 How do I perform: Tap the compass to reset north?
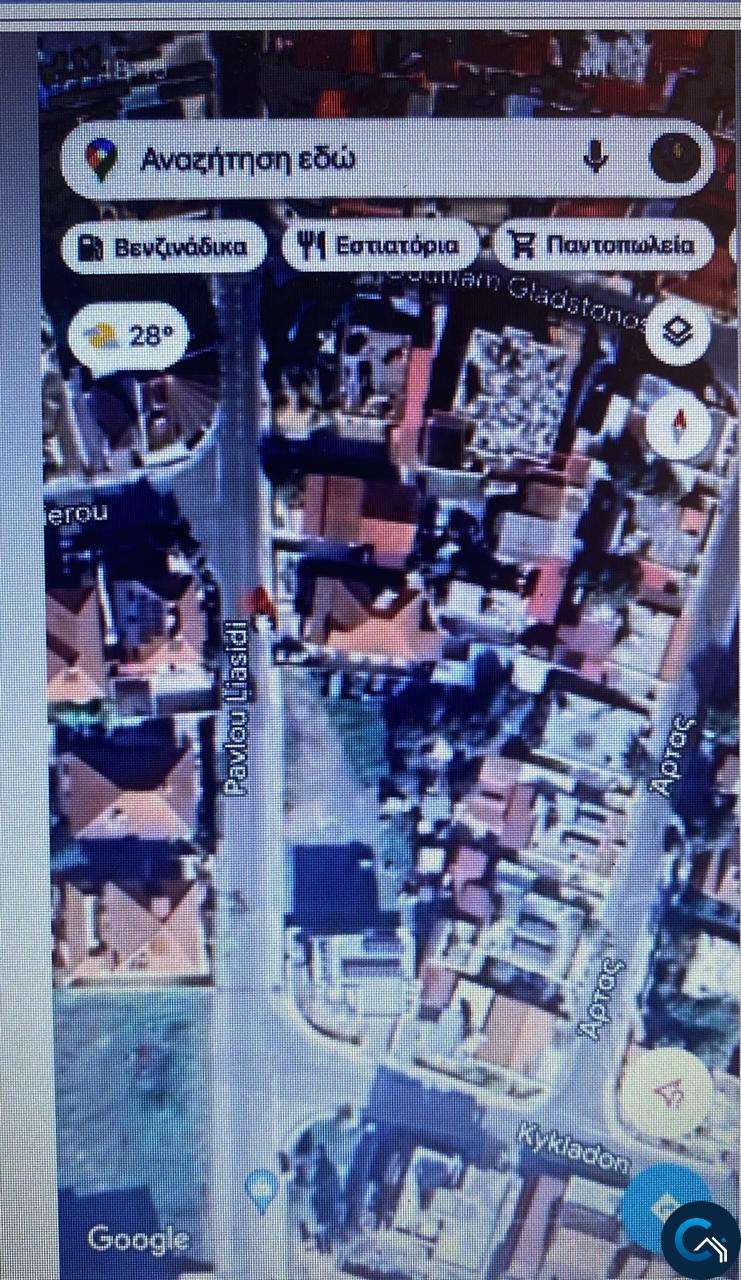679,425
